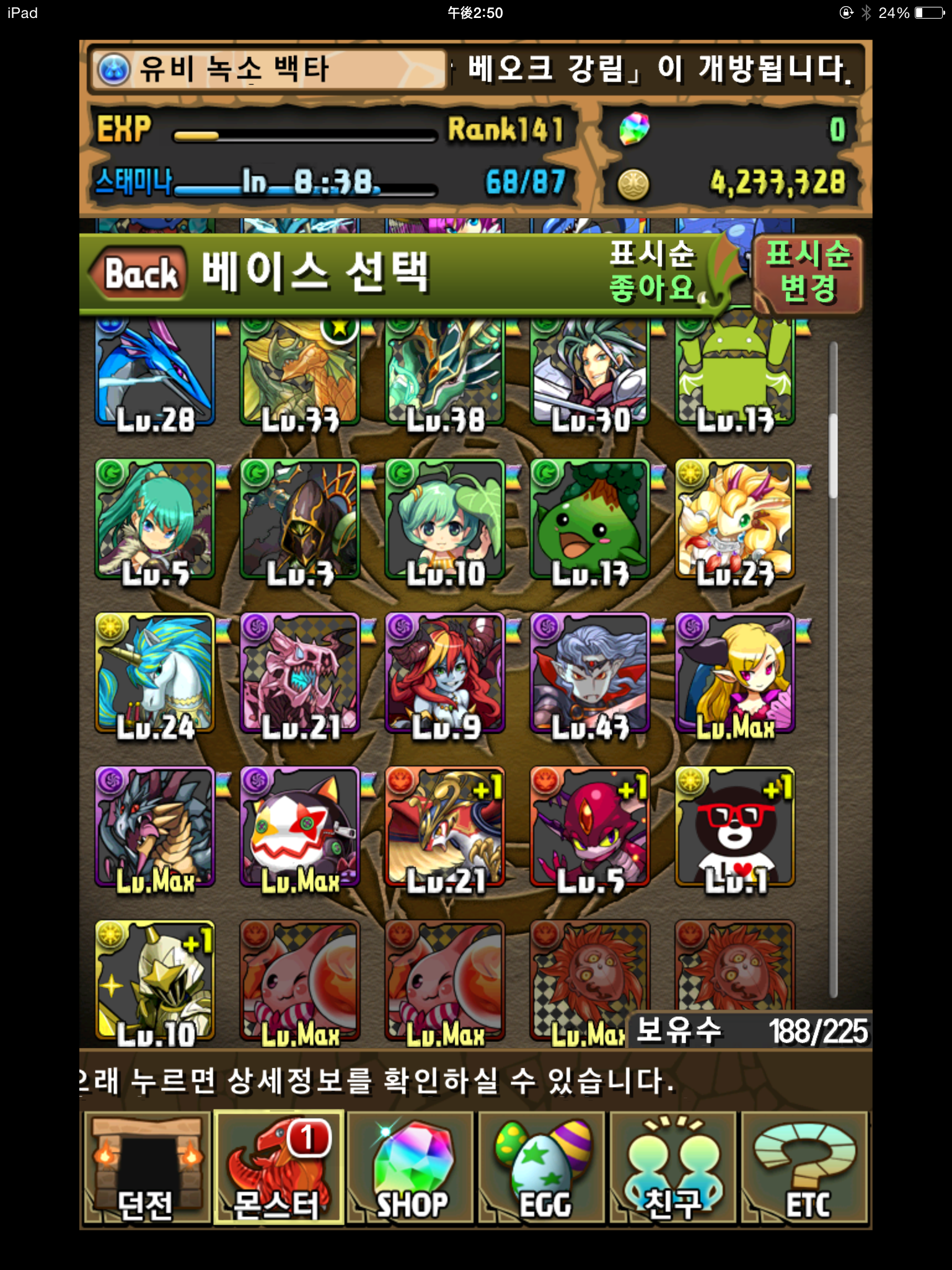
Task: Choose the golden knight Lv.10
Action: pyautogui.click(x=155, y=980)
